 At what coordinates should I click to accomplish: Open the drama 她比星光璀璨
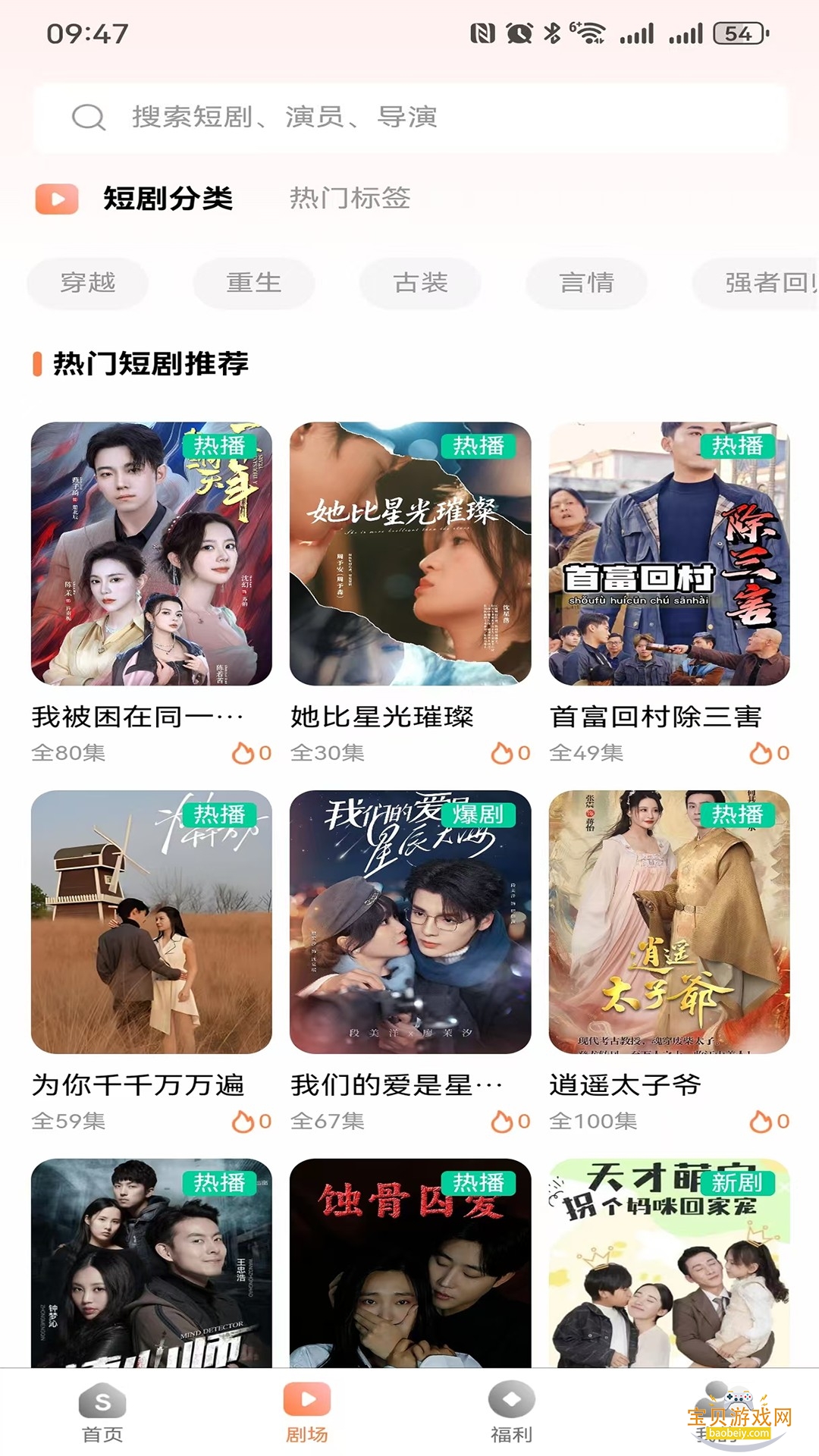pos(409,554)
